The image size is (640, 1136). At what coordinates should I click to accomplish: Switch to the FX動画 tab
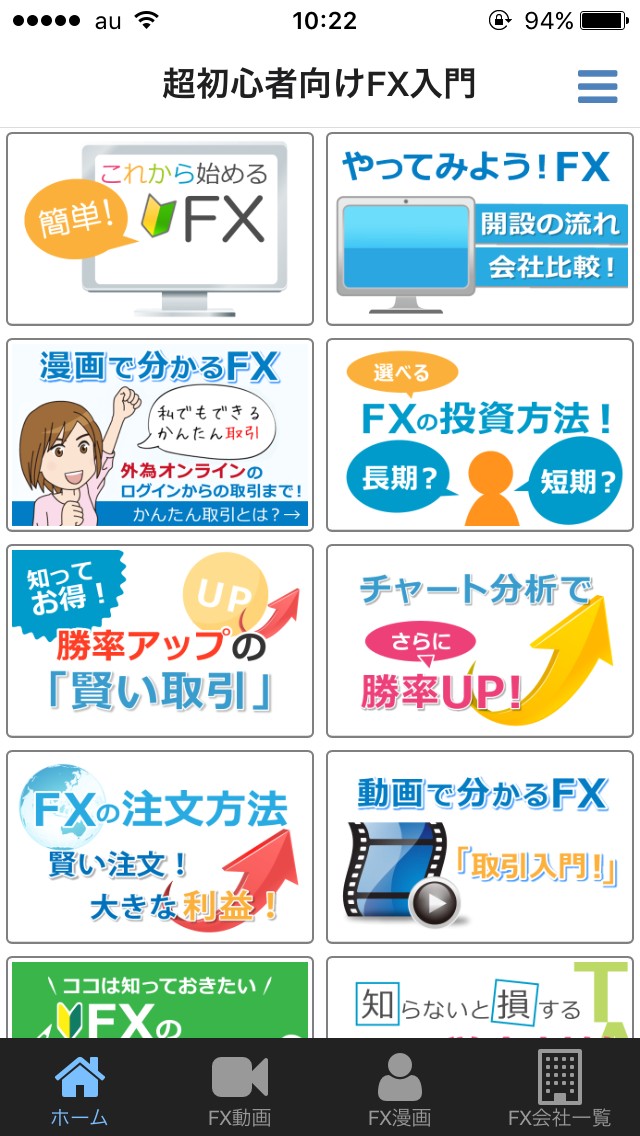coord(239,1088)
